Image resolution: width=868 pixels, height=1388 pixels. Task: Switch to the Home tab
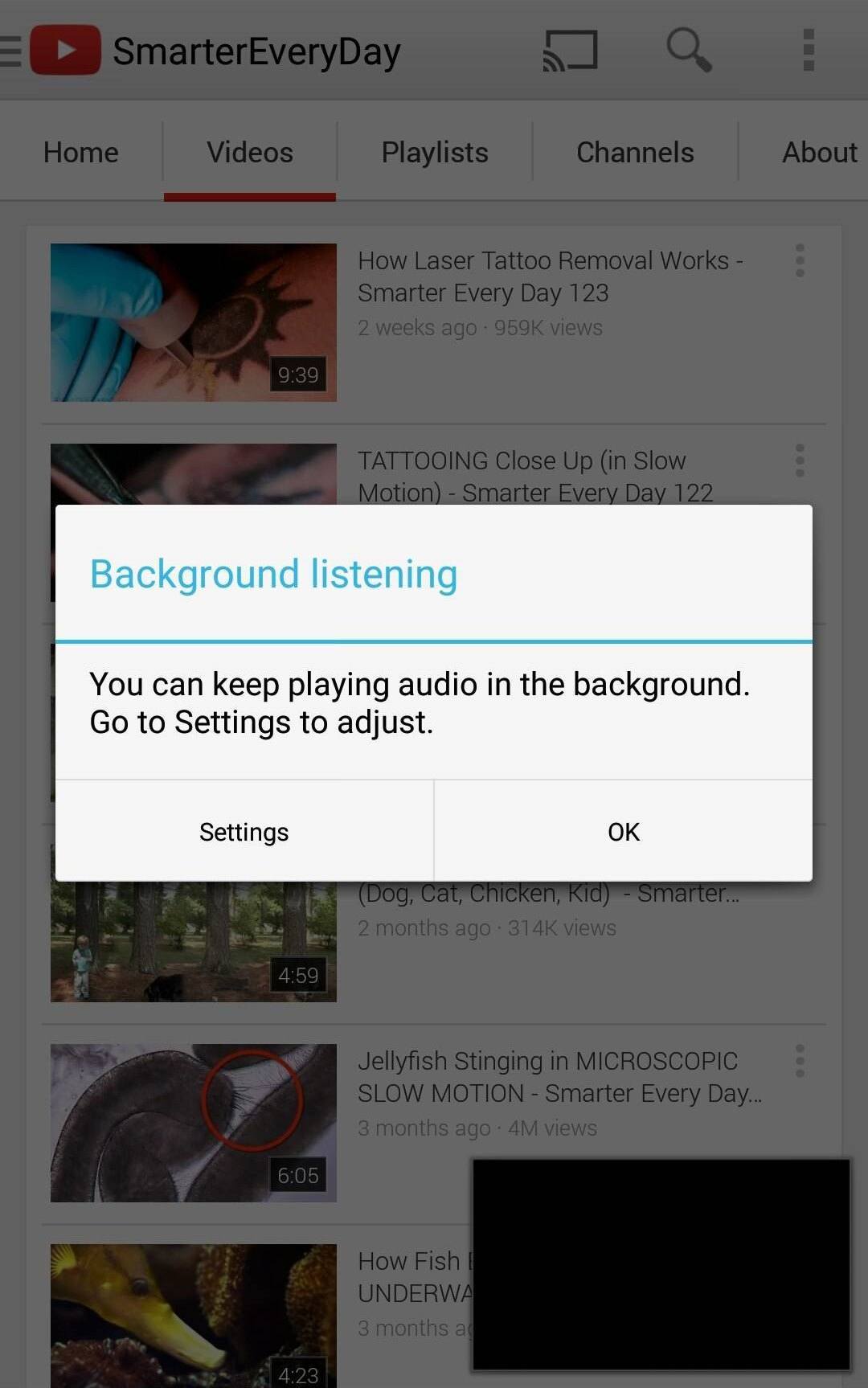tap(81, 152)
